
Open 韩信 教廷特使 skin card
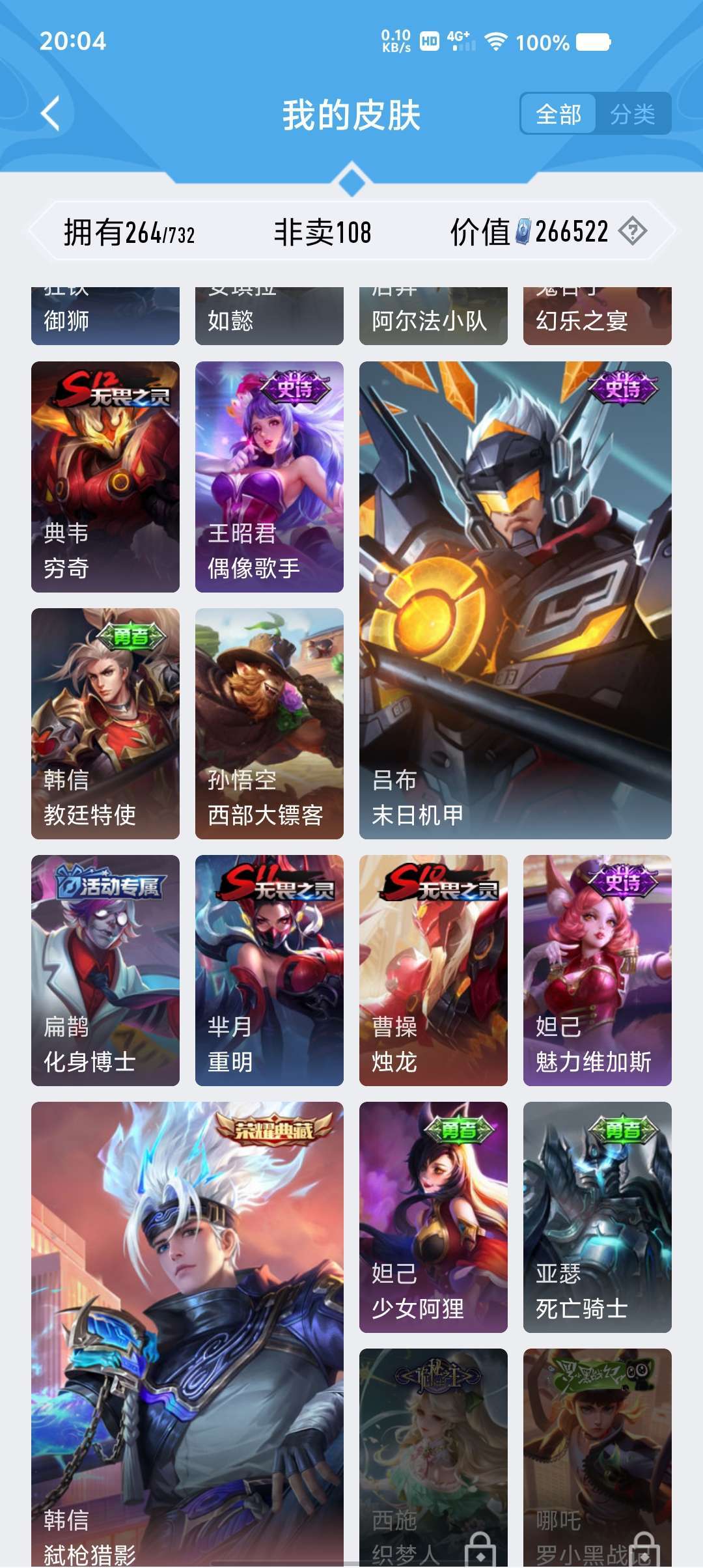click(x=105, y=723)
